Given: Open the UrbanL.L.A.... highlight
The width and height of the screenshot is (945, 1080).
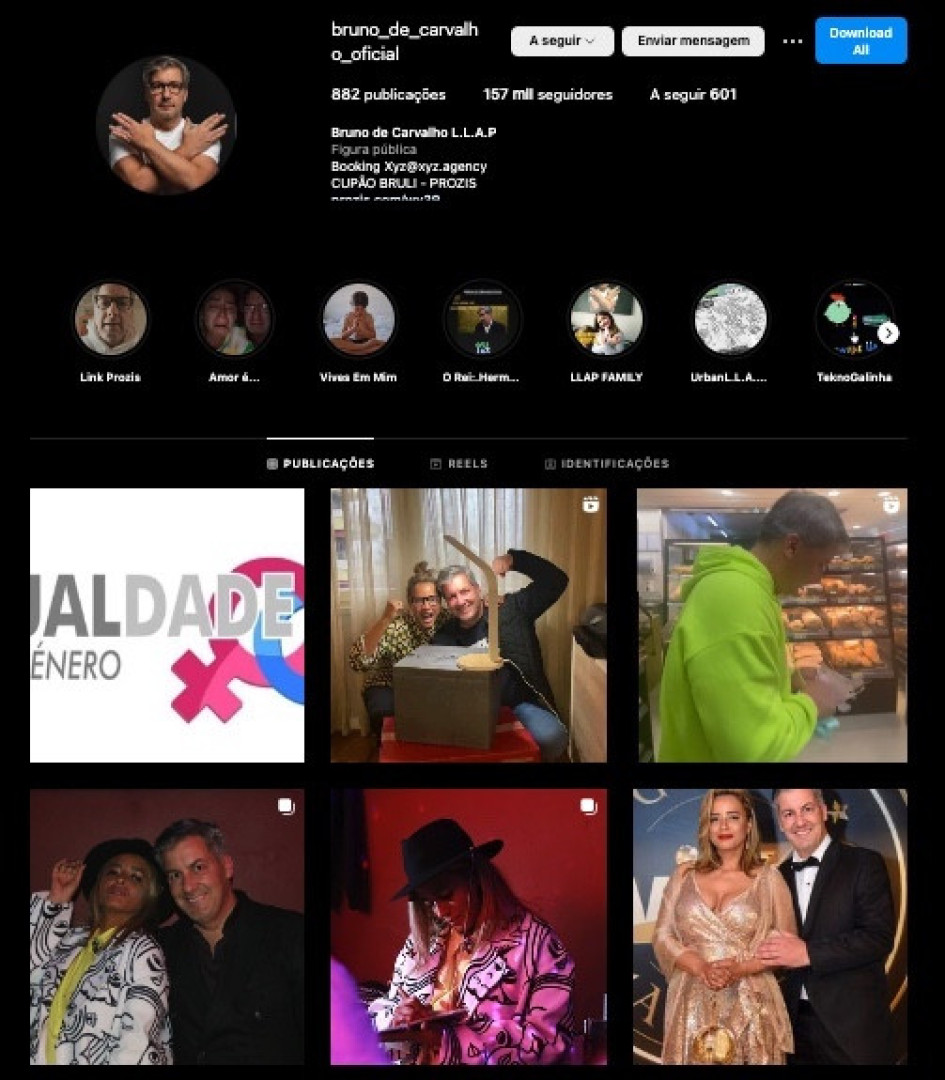Looking at the screenshot, I should tap(730, 320).
